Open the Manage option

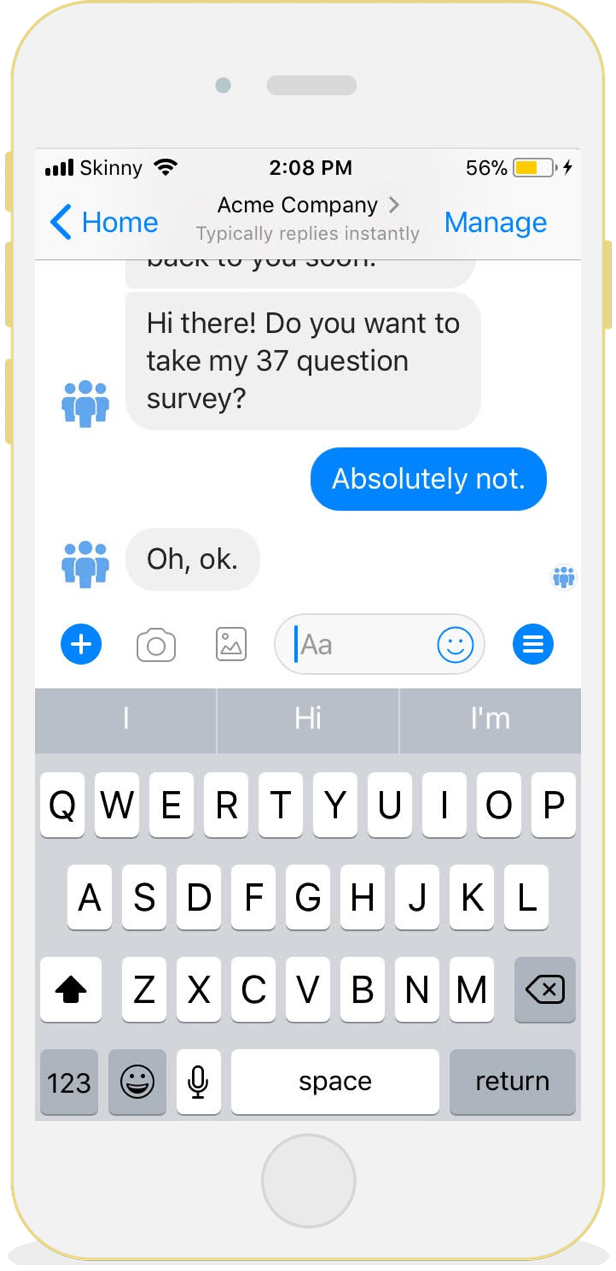point(496,222)
